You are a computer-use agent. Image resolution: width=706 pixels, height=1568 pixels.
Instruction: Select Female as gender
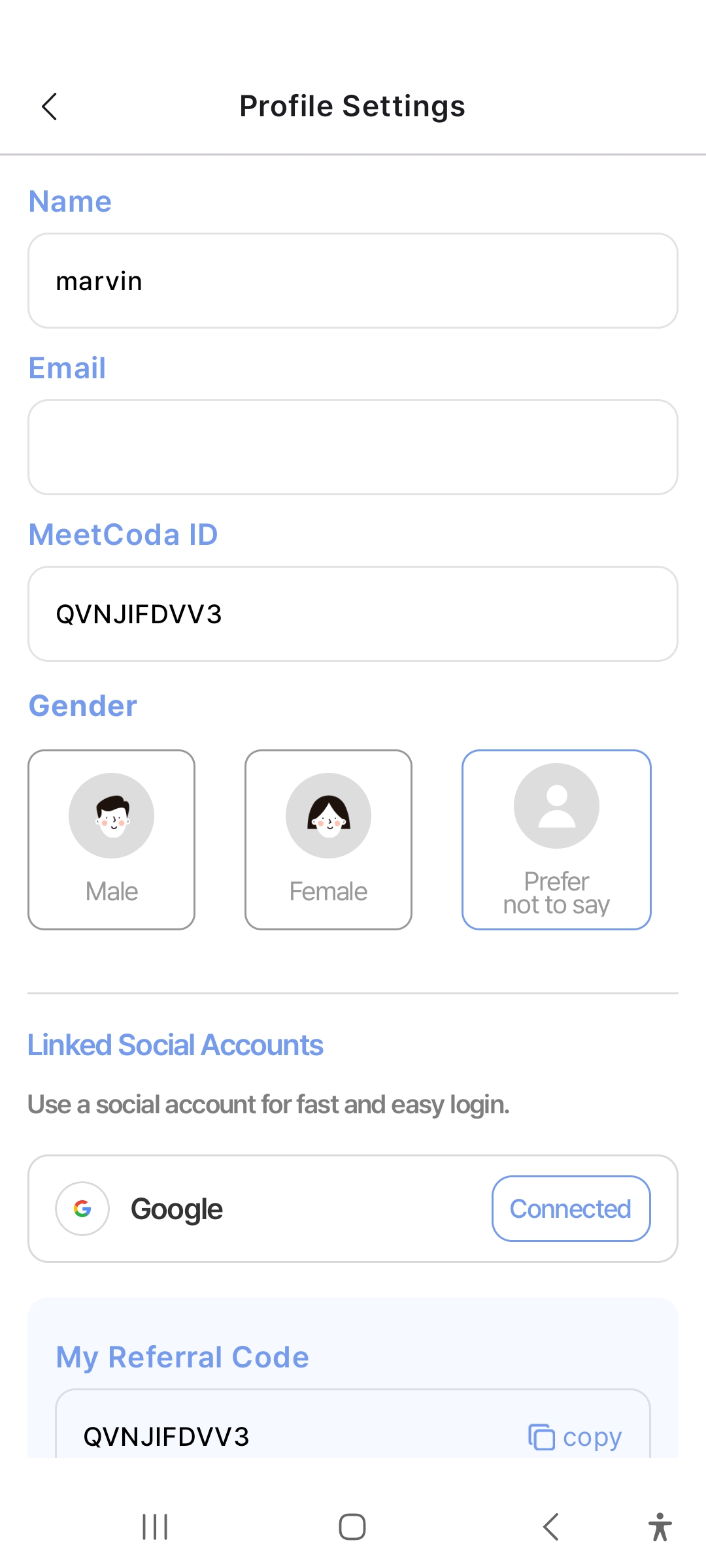329,840
